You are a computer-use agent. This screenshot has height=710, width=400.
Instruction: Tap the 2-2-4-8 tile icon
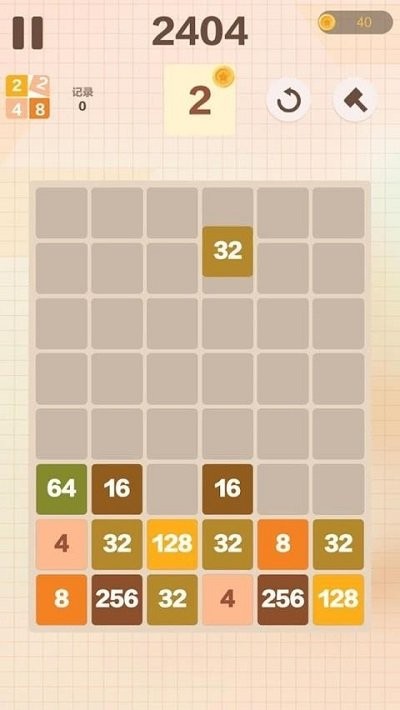click(28, 97)
